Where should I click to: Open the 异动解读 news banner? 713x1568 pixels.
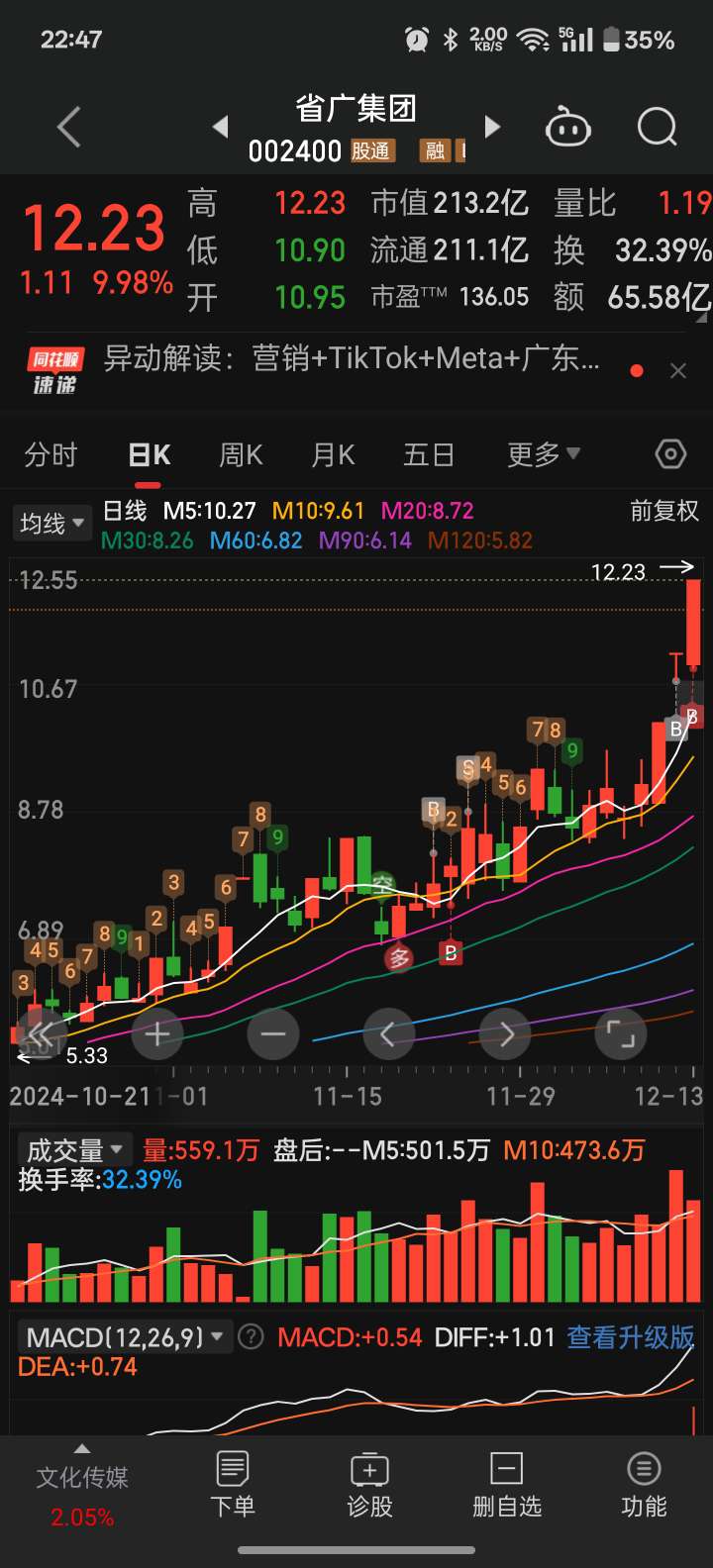pyautogui.click(x=352, y=358)
